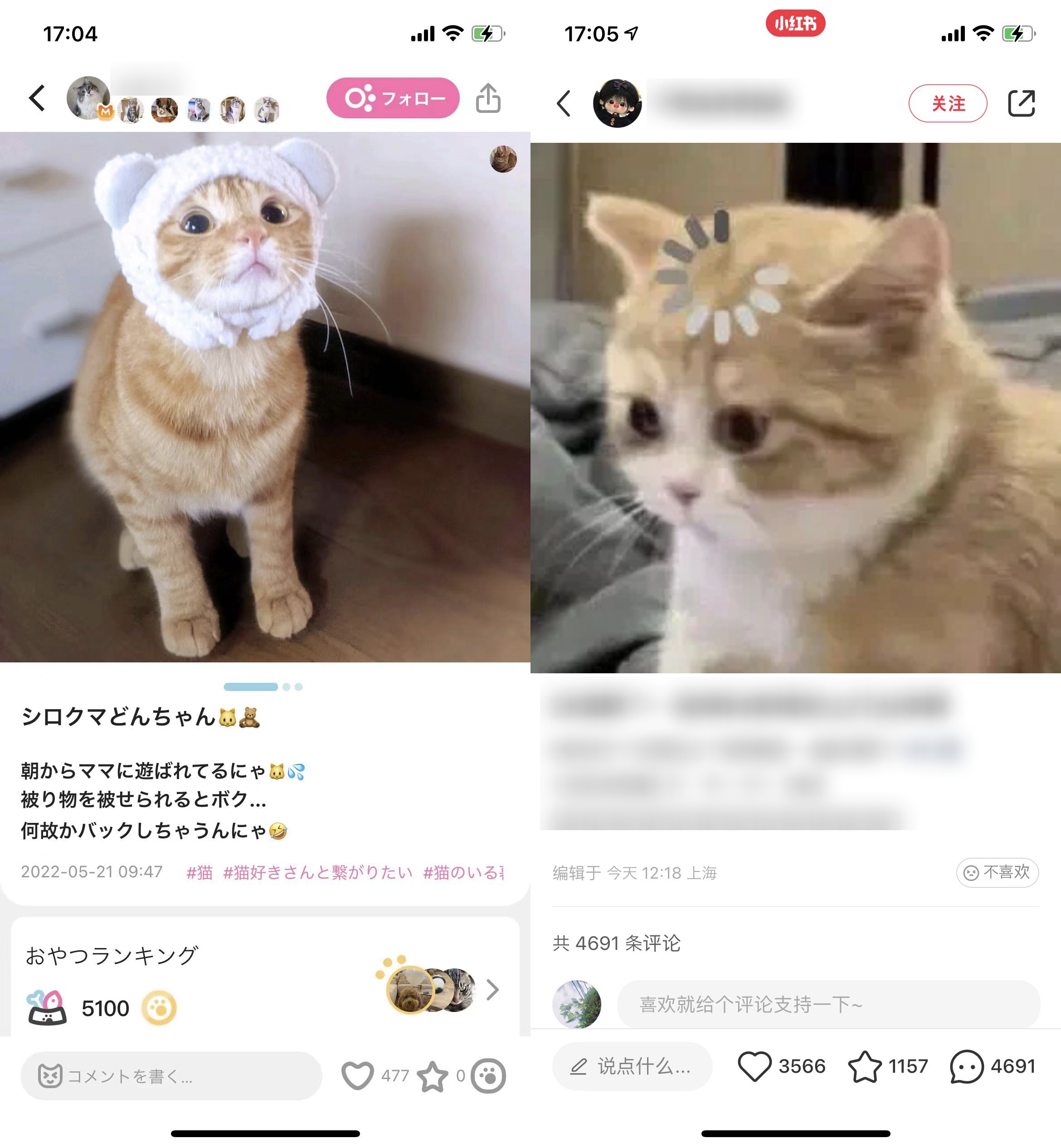Open the おやつランキング chevron
The width and height of the screenshot is (1061, 1148).
[492, 990]
